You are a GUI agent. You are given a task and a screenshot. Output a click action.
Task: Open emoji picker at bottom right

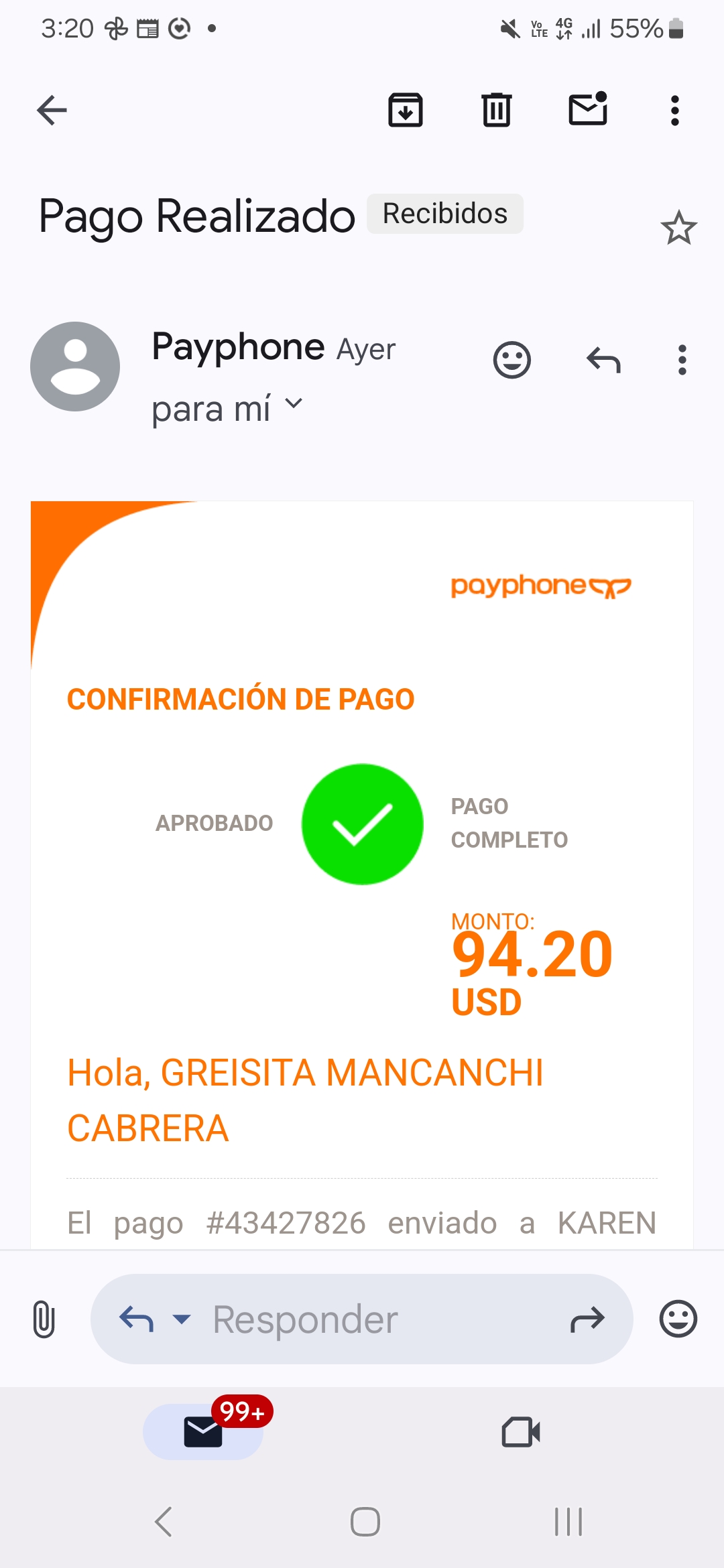click(x=678, y=1319)
